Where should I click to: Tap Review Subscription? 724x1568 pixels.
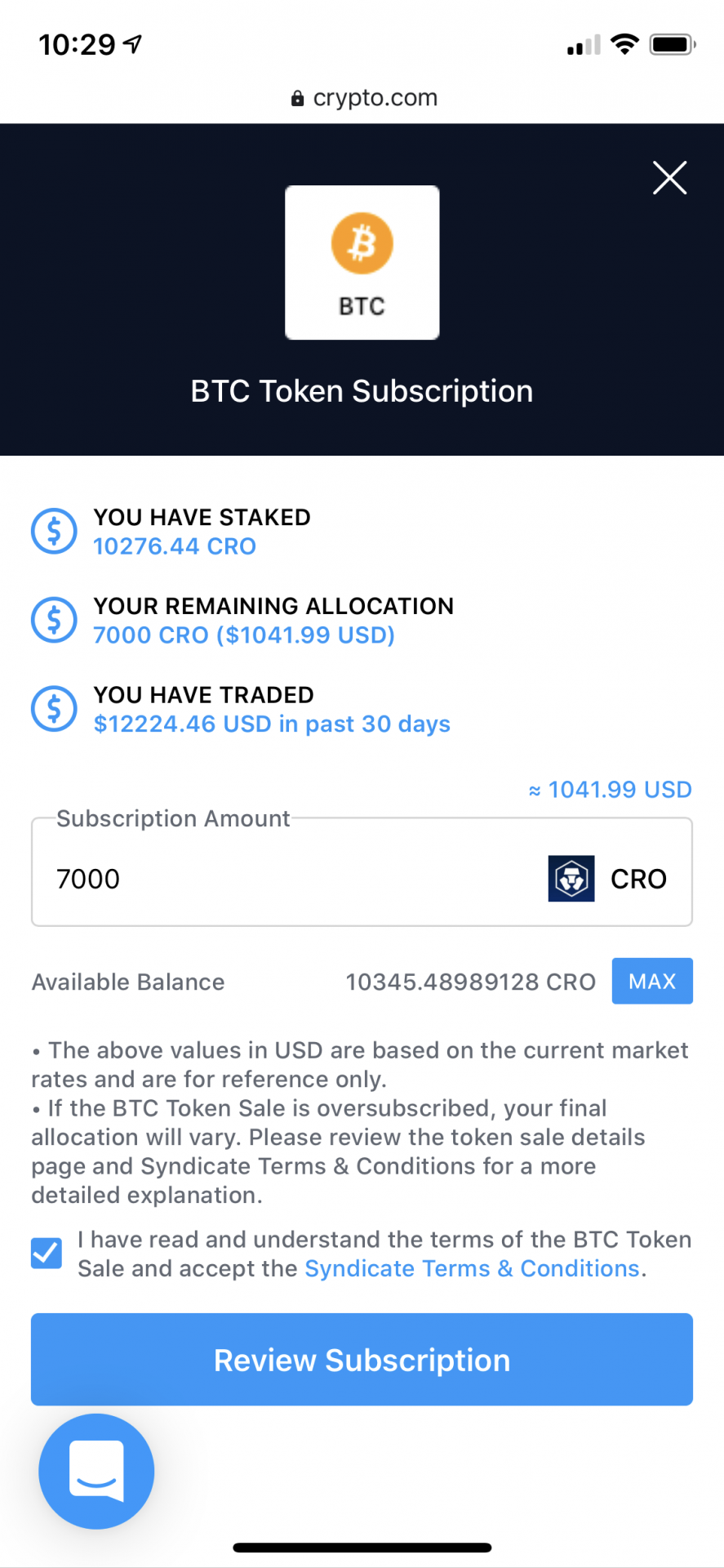click(362, 1360)
